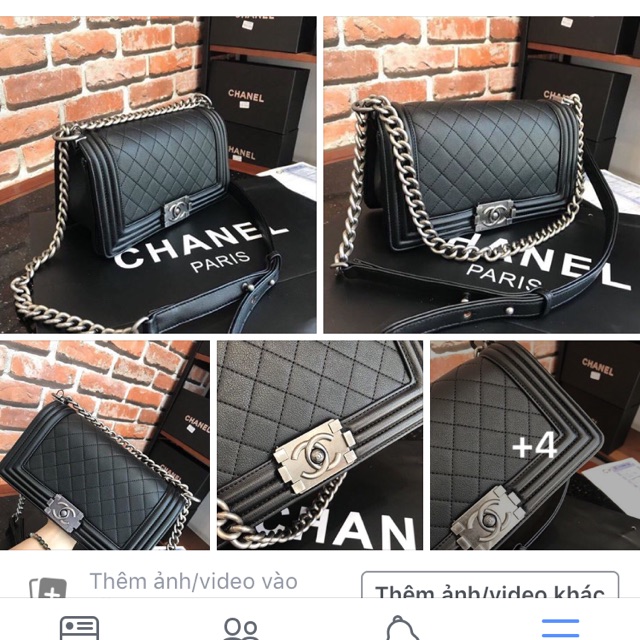Open the bag photo beside the brick wall
The width and height of the screenshot is (640, 640).
click(104, 445)
